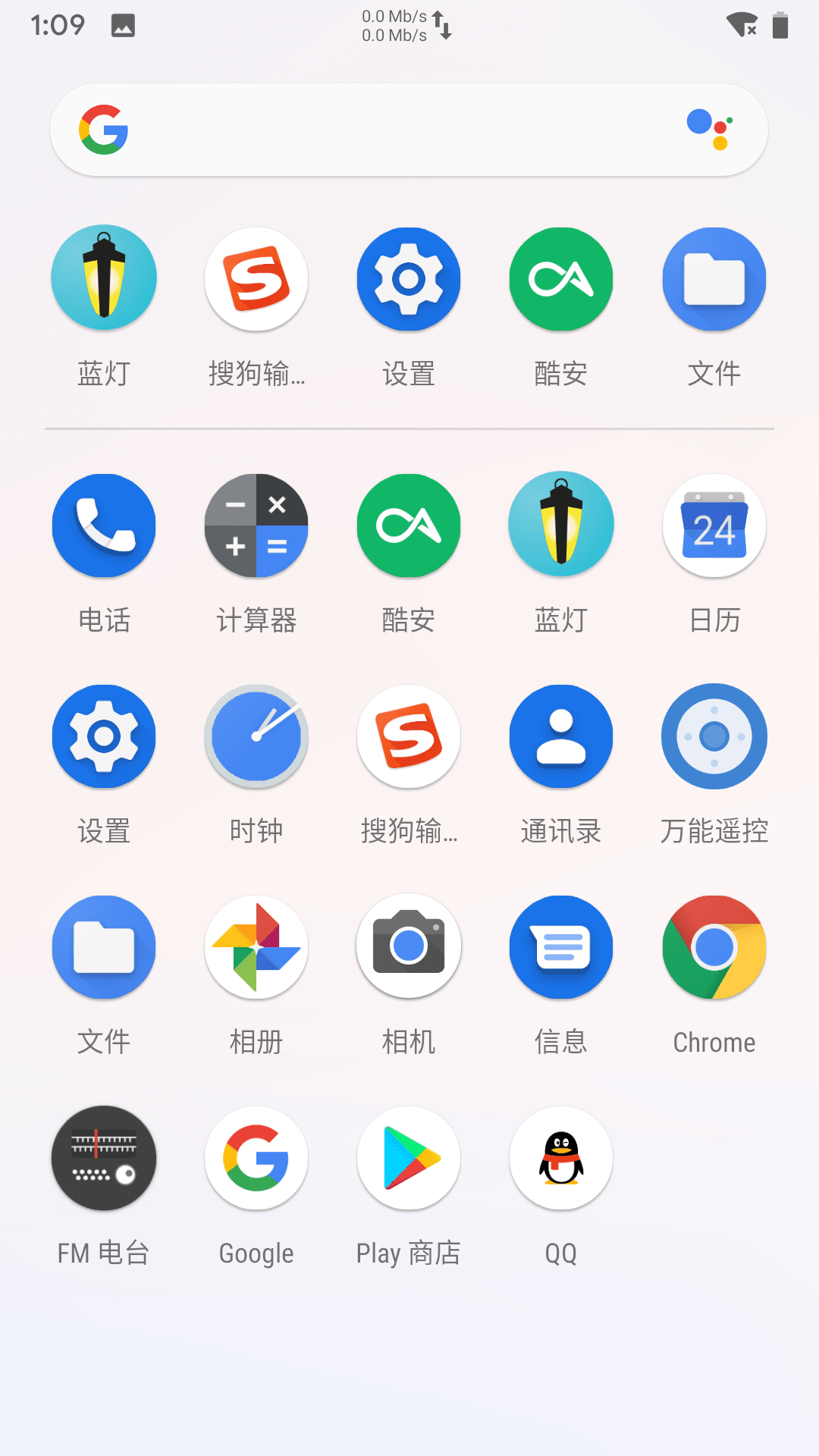Viewport: 819px width, 1456px height.
Task: Launch the Play 商店 app
Action: coord(409,1158)
